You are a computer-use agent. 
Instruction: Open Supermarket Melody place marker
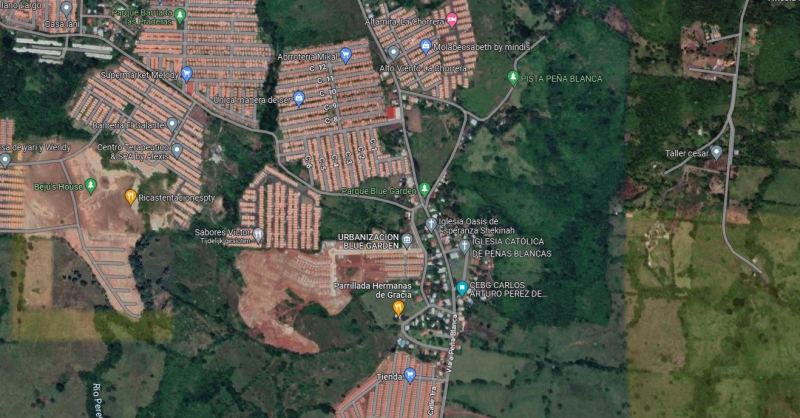tap(186, 74)
